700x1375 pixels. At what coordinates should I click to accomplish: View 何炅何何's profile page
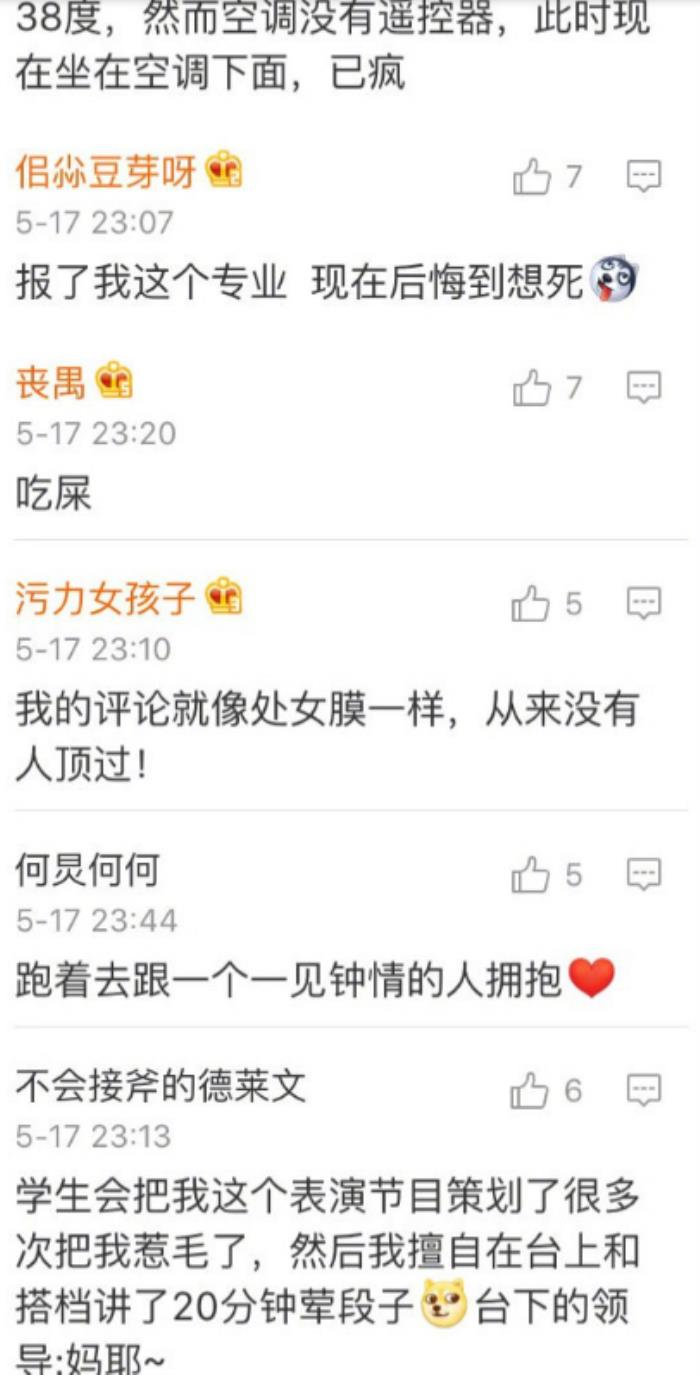(87, 872)
